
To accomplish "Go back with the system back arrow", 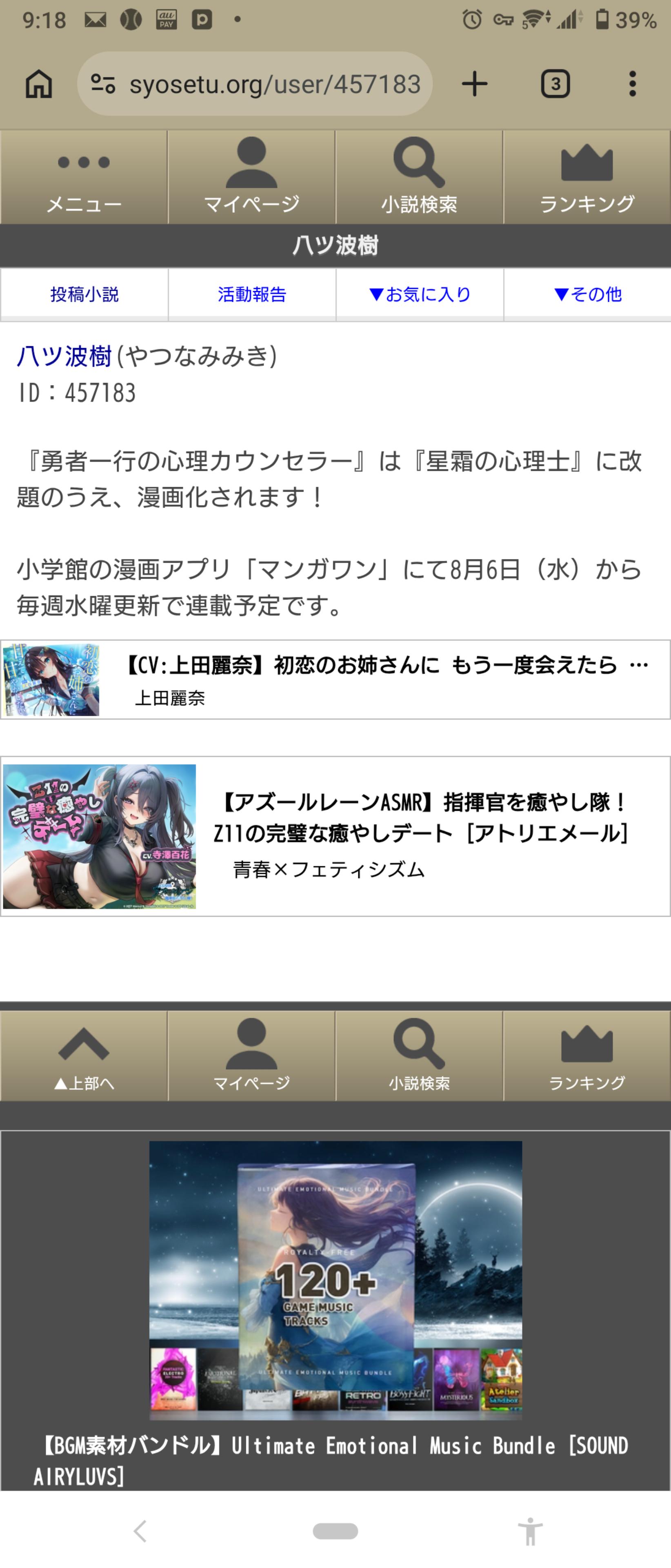I will (x=140, y=1531).
